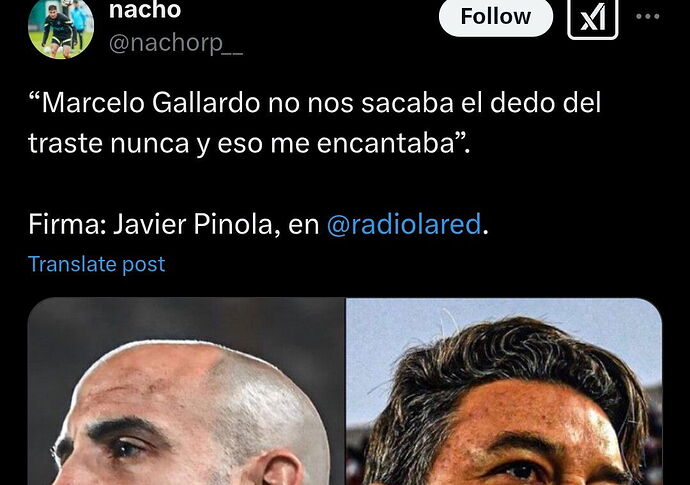690x485 pixels.
Task: Open the @nachorp__ username handle
Action: 175,43
